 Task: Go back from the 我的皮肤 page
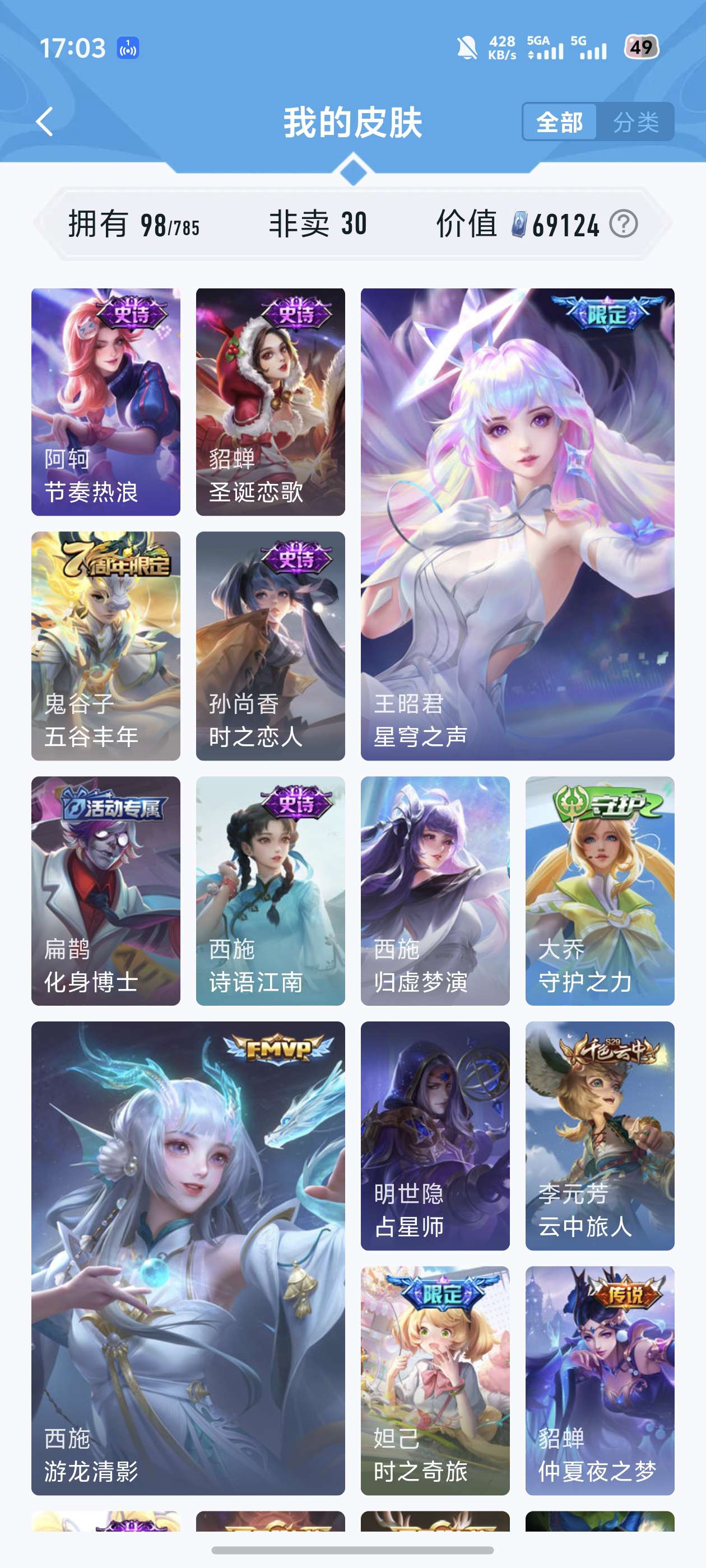click(x=44, y=122)
